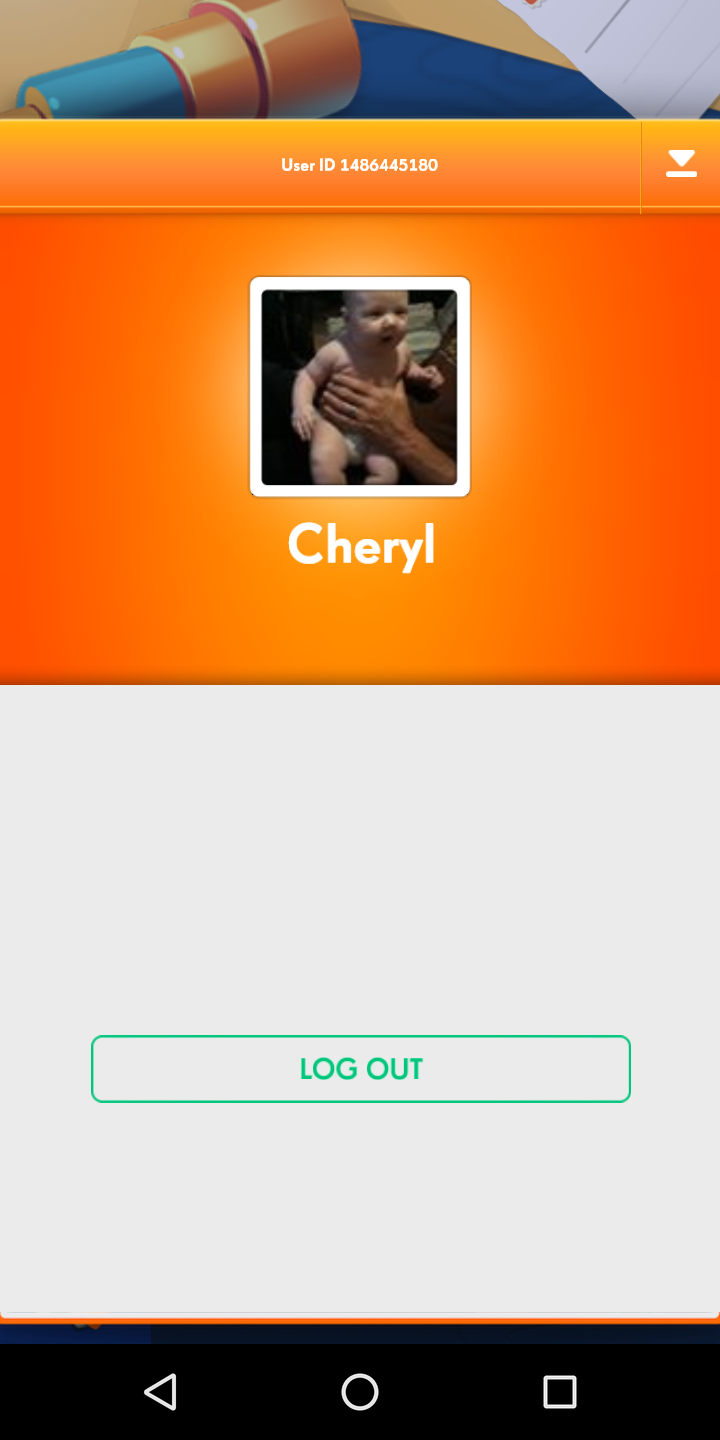Return to the device home screen
The height and width of the screenshot is (1440, 720).
(x=360, y=1391)
